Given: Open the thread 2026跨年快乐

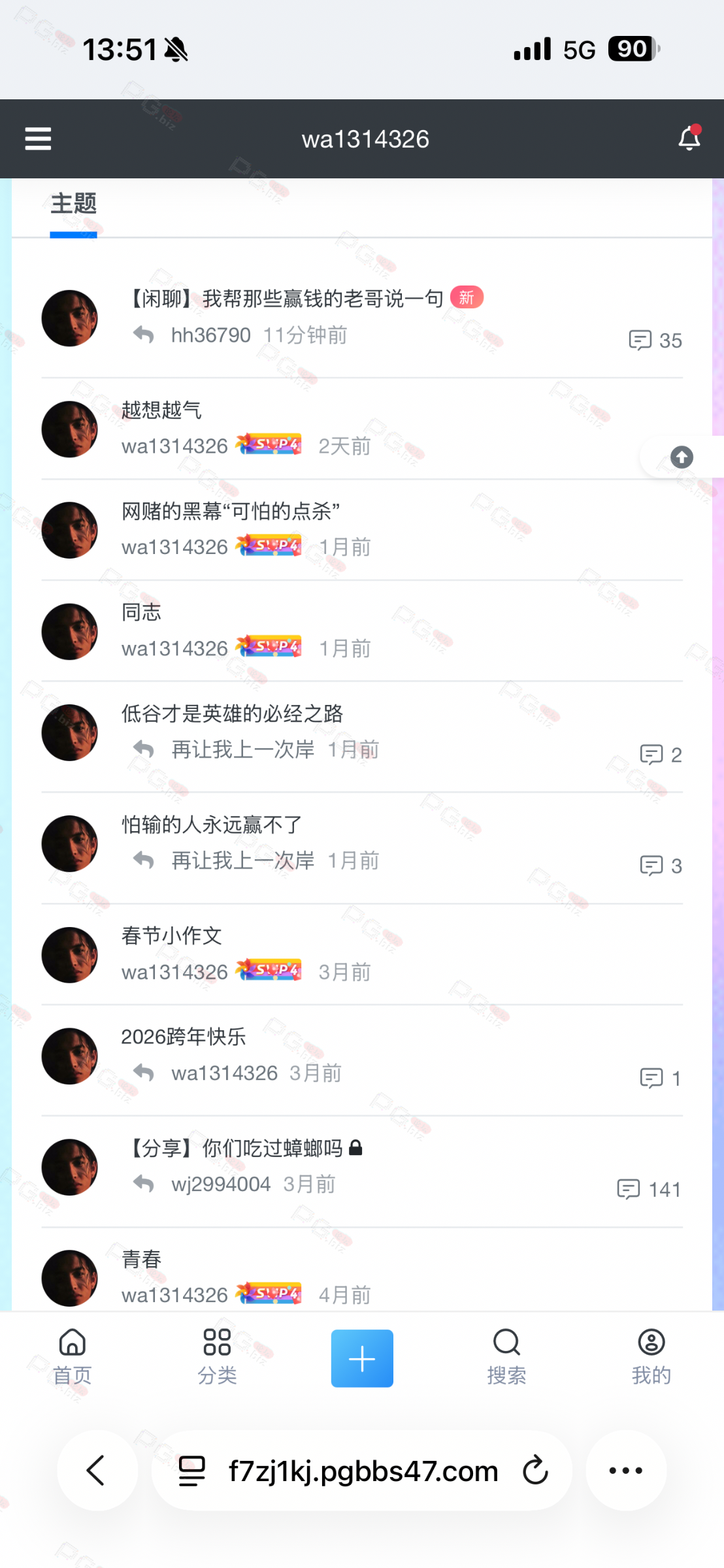Looking at the screenshot, I should point(184,1037).
